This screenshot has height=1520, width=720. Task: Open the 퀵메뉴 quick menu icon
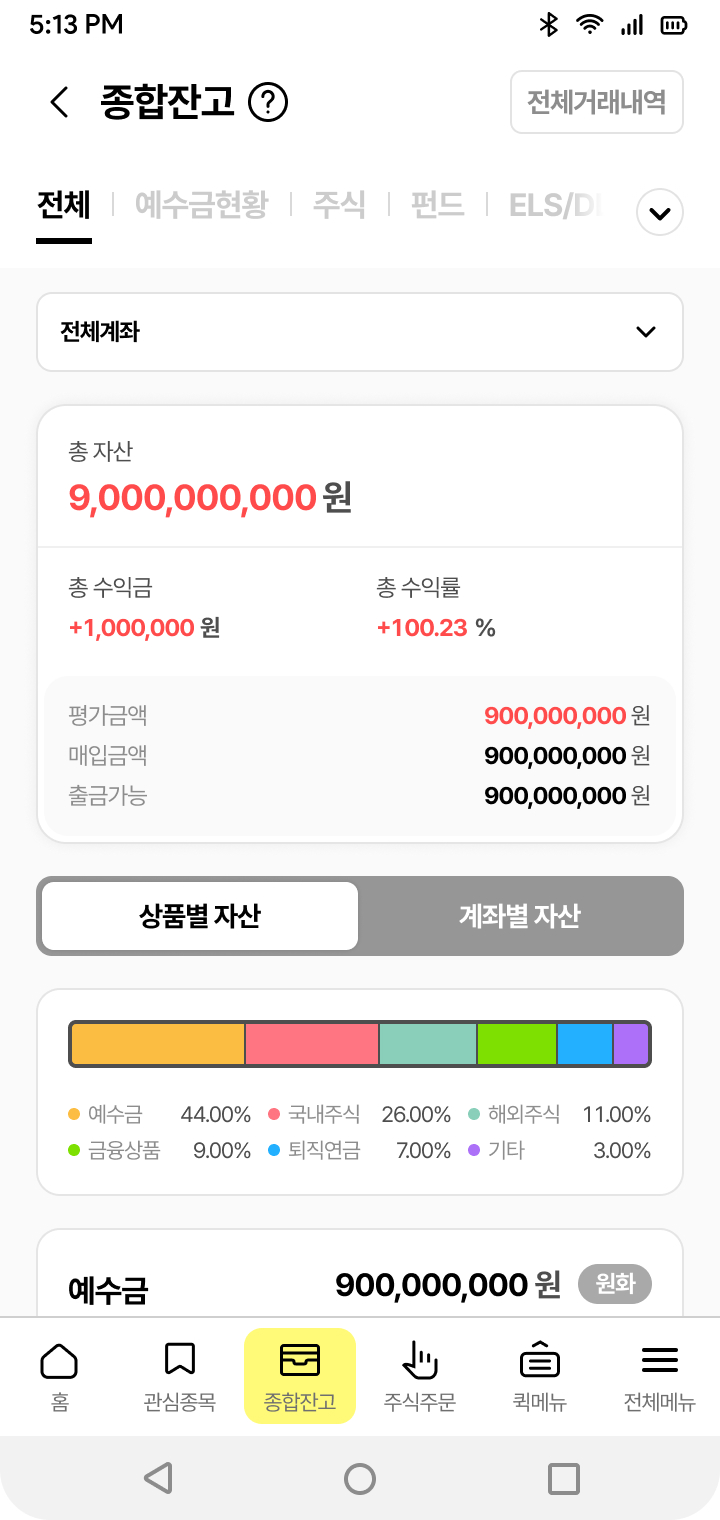click(x=539, y=1375)
